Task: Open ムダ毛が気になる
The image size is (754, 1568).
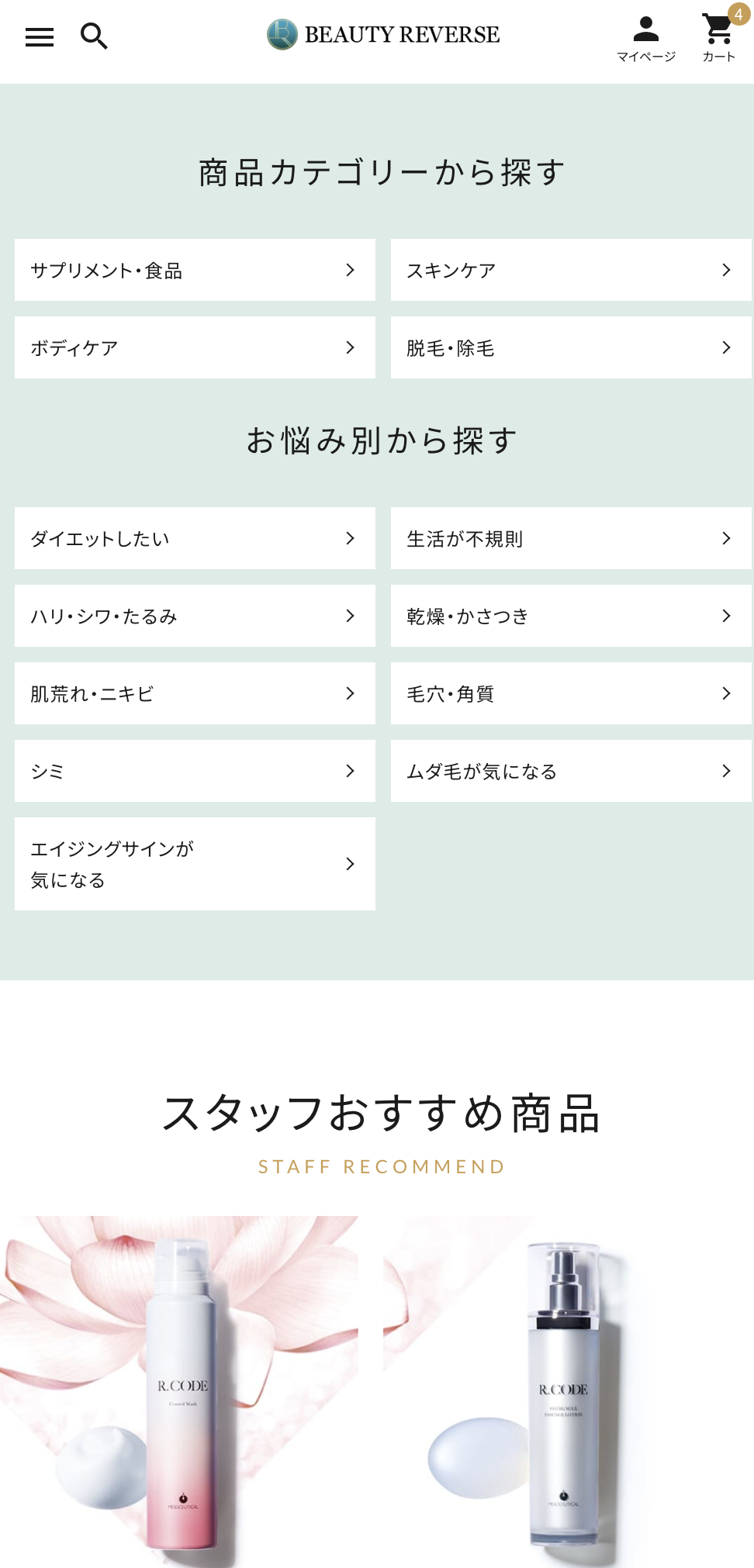Action: [x=571, y=771]
